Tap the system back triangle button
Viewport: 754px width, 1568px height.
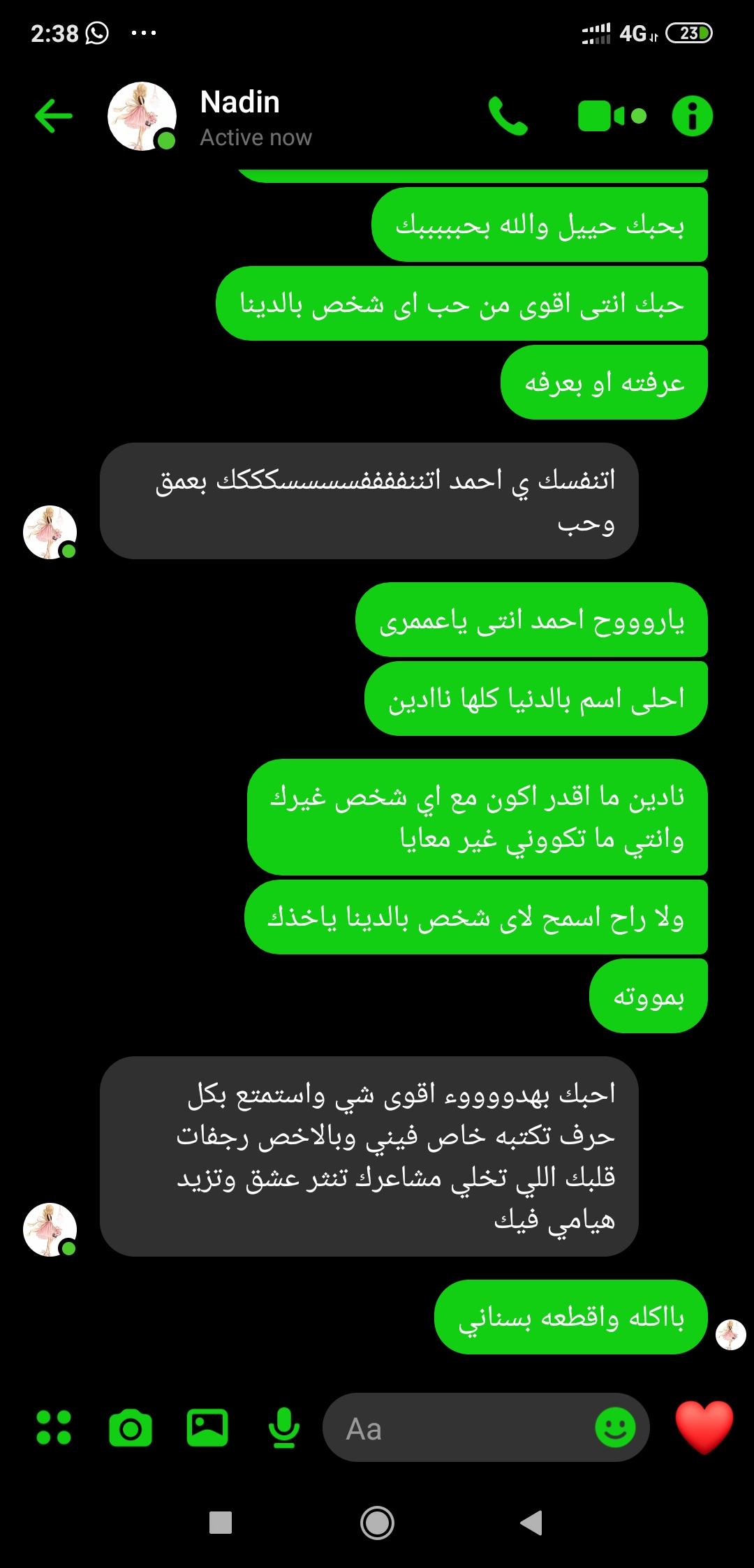(532, 1523)
